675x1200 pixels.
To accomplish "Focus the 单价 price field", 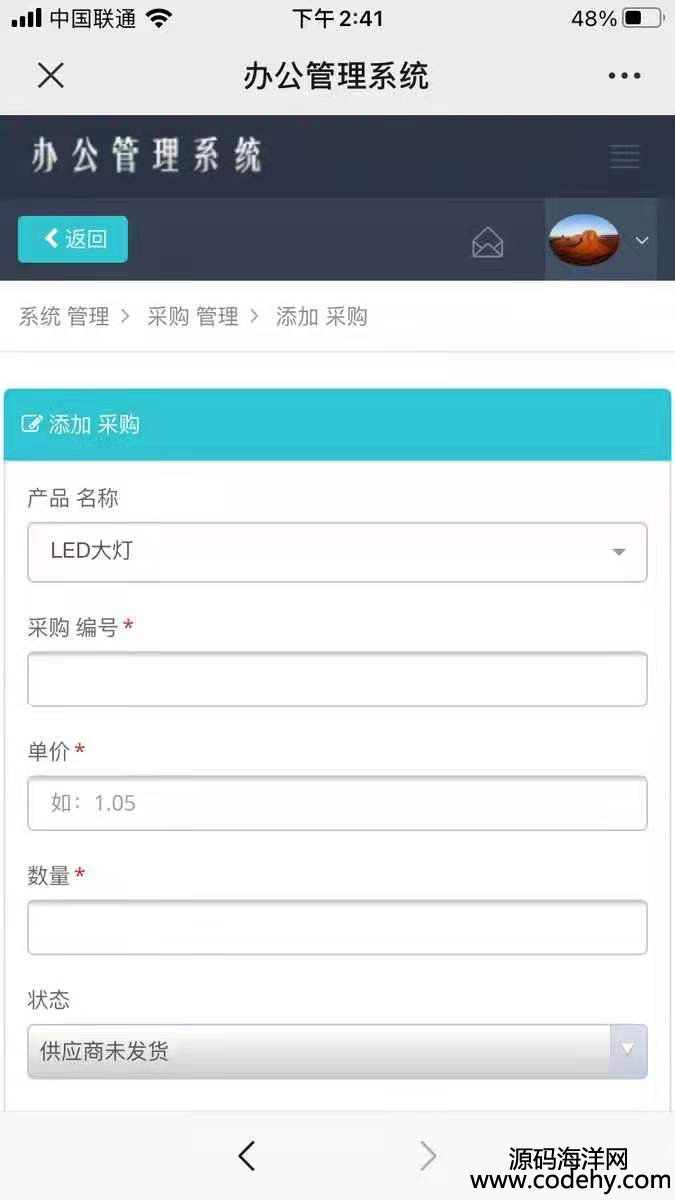I will (337, 803).
